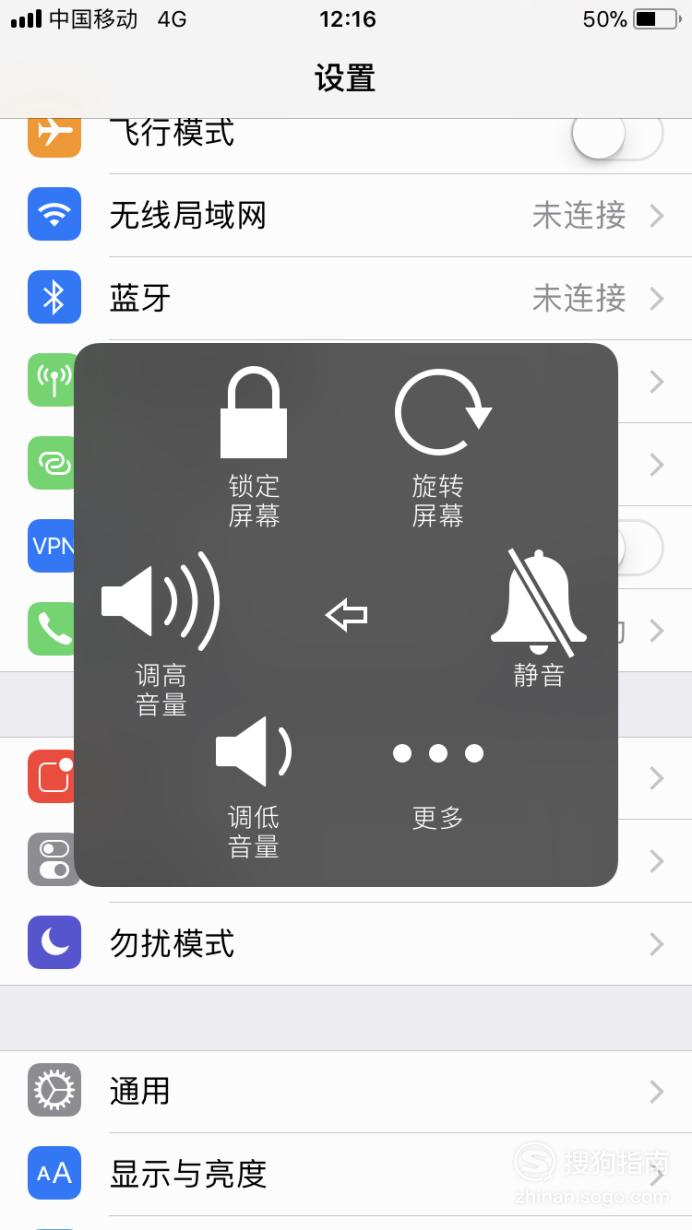
Task: Open 蓝牙 Bluetooth settings
Action: coord(346,298)
